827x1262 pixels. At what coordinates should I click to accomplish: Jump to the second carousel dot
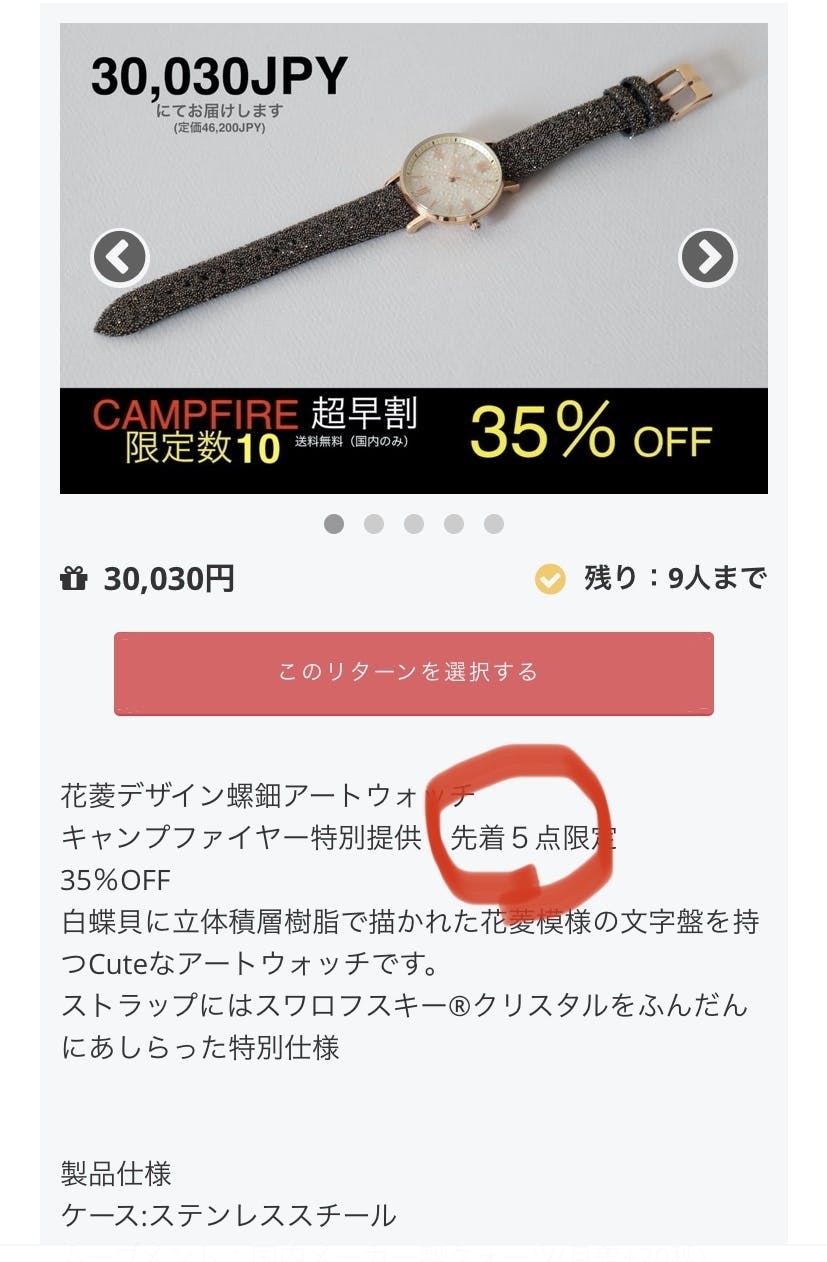[374, 524]
